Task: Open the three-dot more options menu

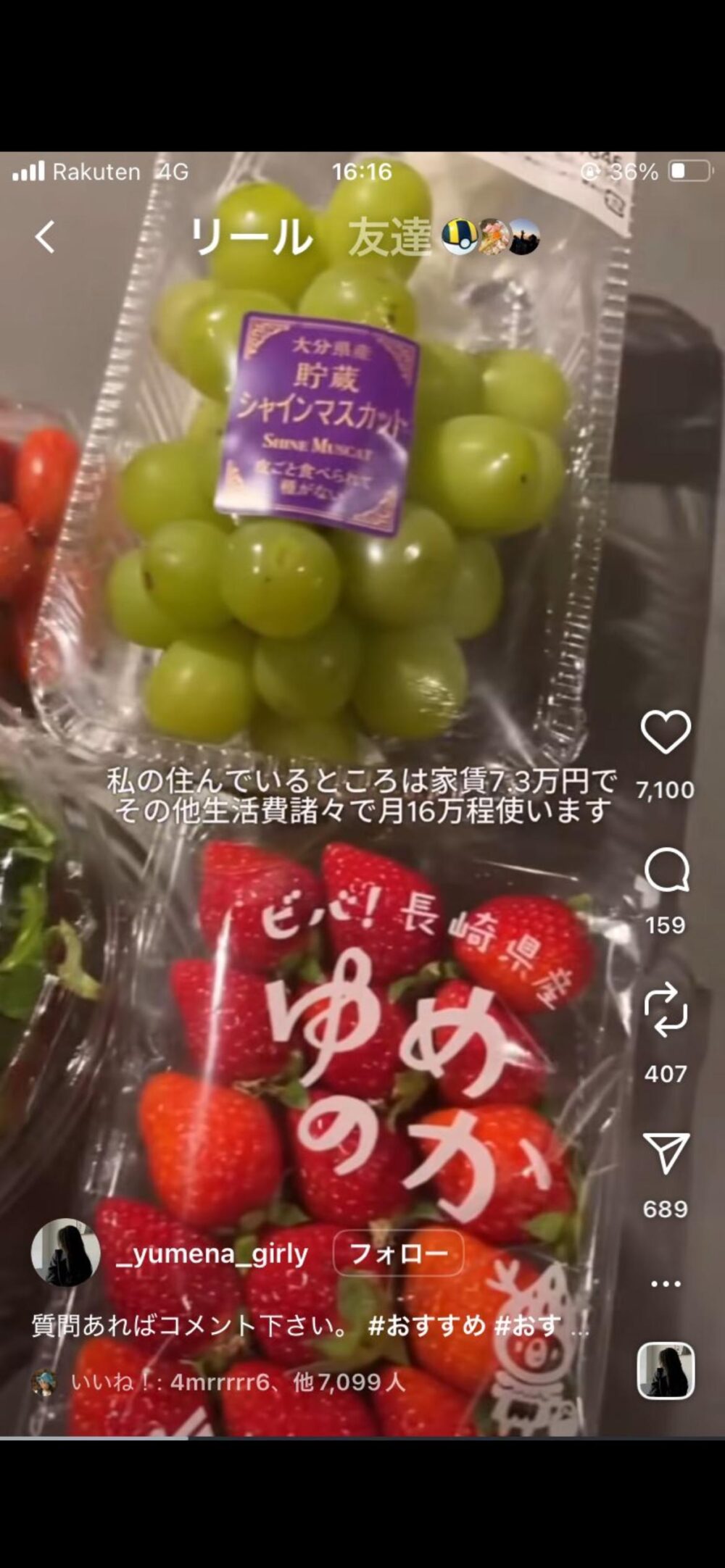Action: (x=666, y=1284)
